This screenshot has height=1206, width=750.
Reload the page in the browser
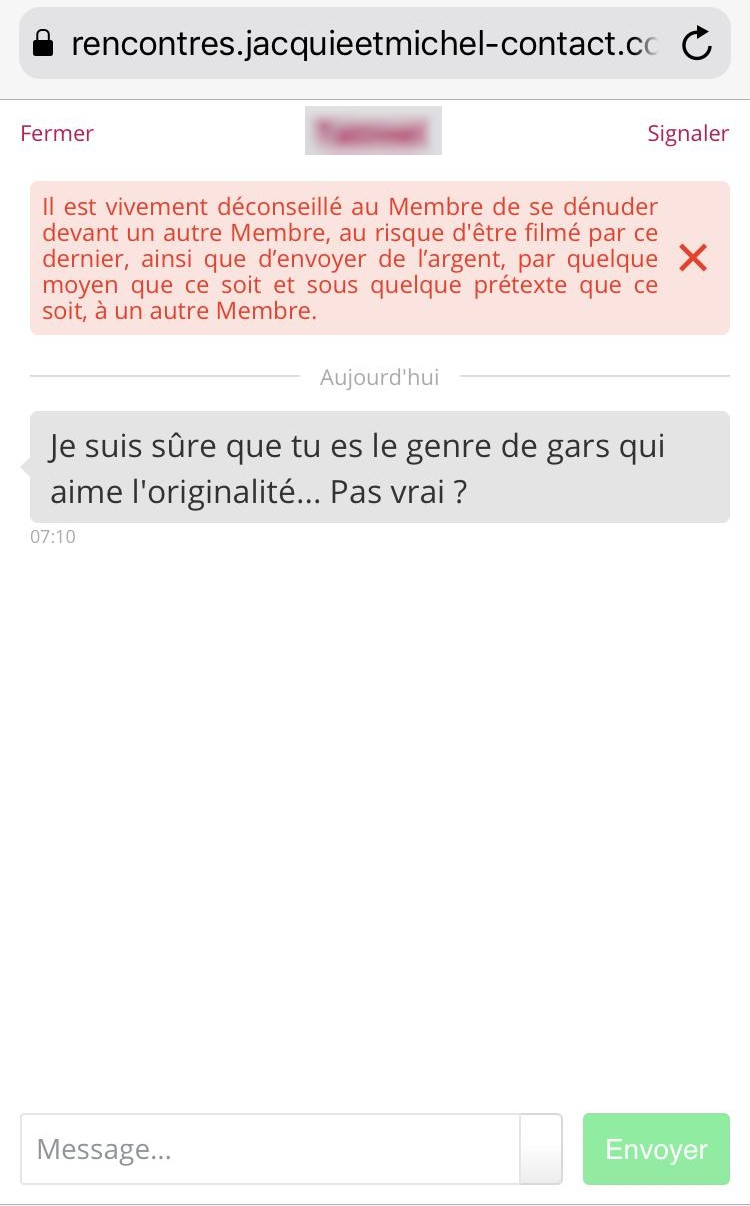coord(696,43)
